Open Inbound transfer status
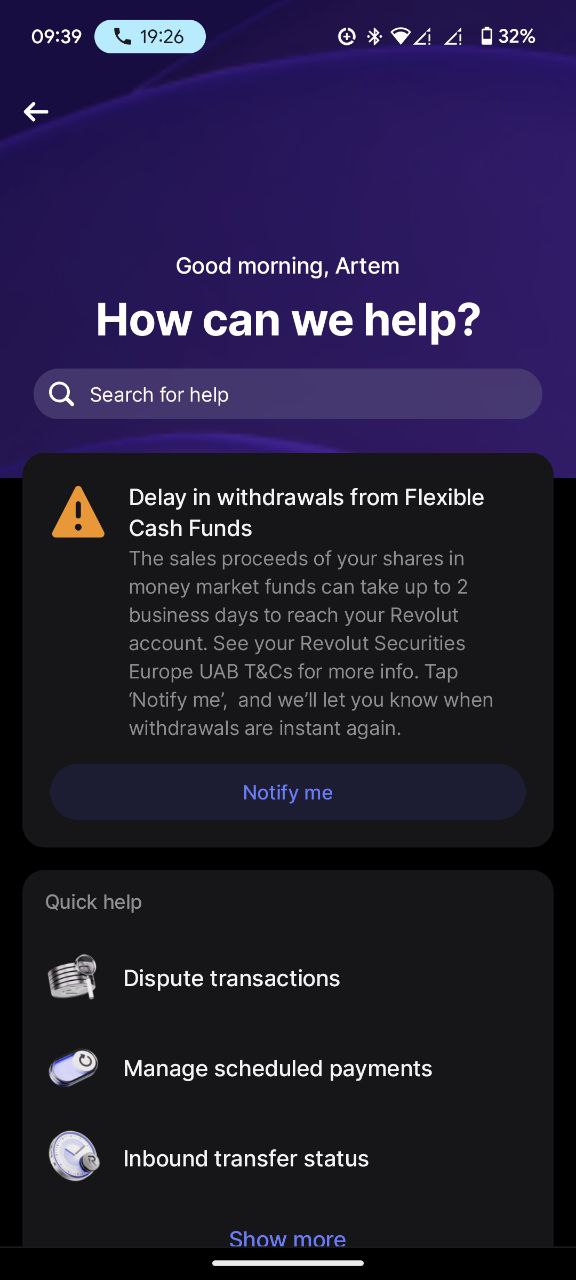Image resolution: width=576 pixels, height=1280 pixels. [288, 1158]
